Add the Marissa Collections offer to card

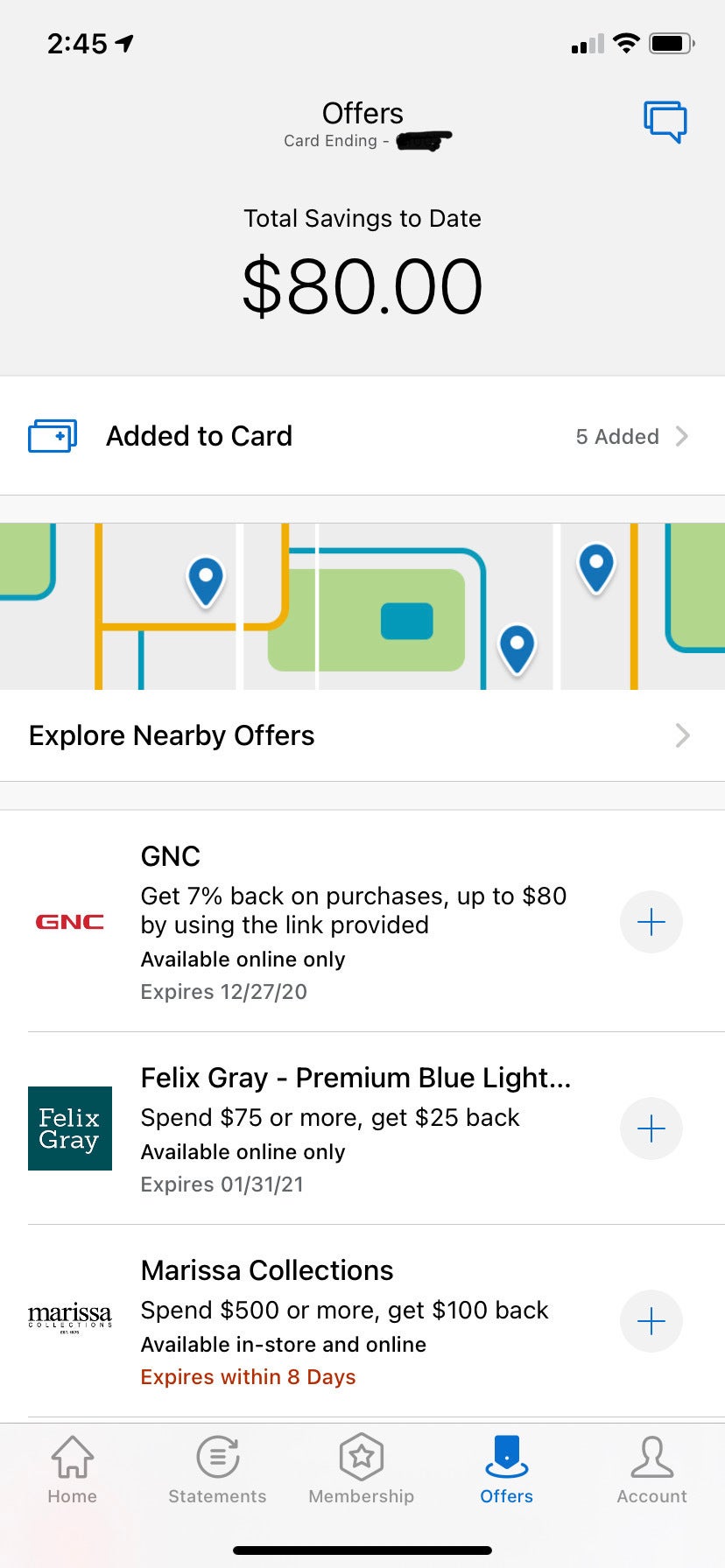651,1321
